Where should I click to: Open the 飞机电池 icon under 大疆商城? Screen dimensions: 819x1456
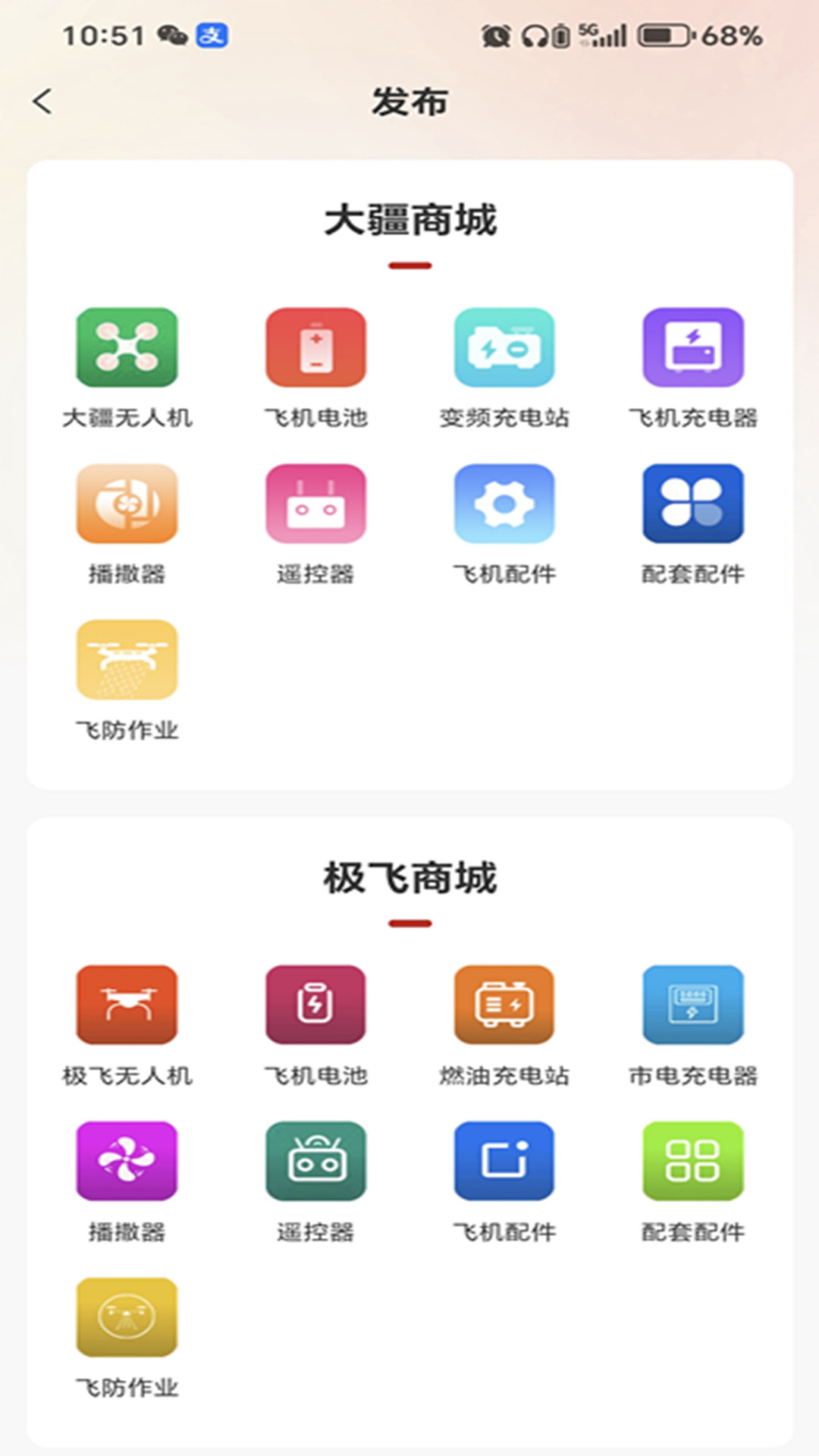click(315, 348)
